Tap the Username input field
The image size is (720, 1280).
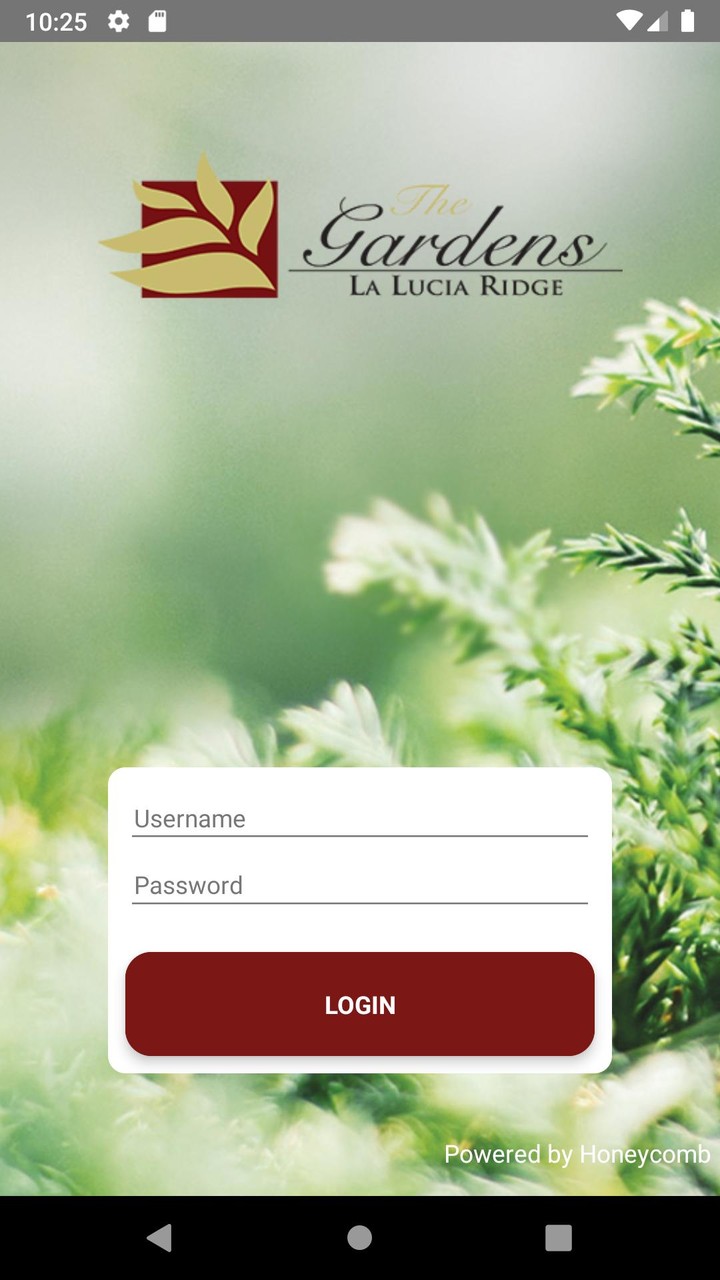pos(359,818)
